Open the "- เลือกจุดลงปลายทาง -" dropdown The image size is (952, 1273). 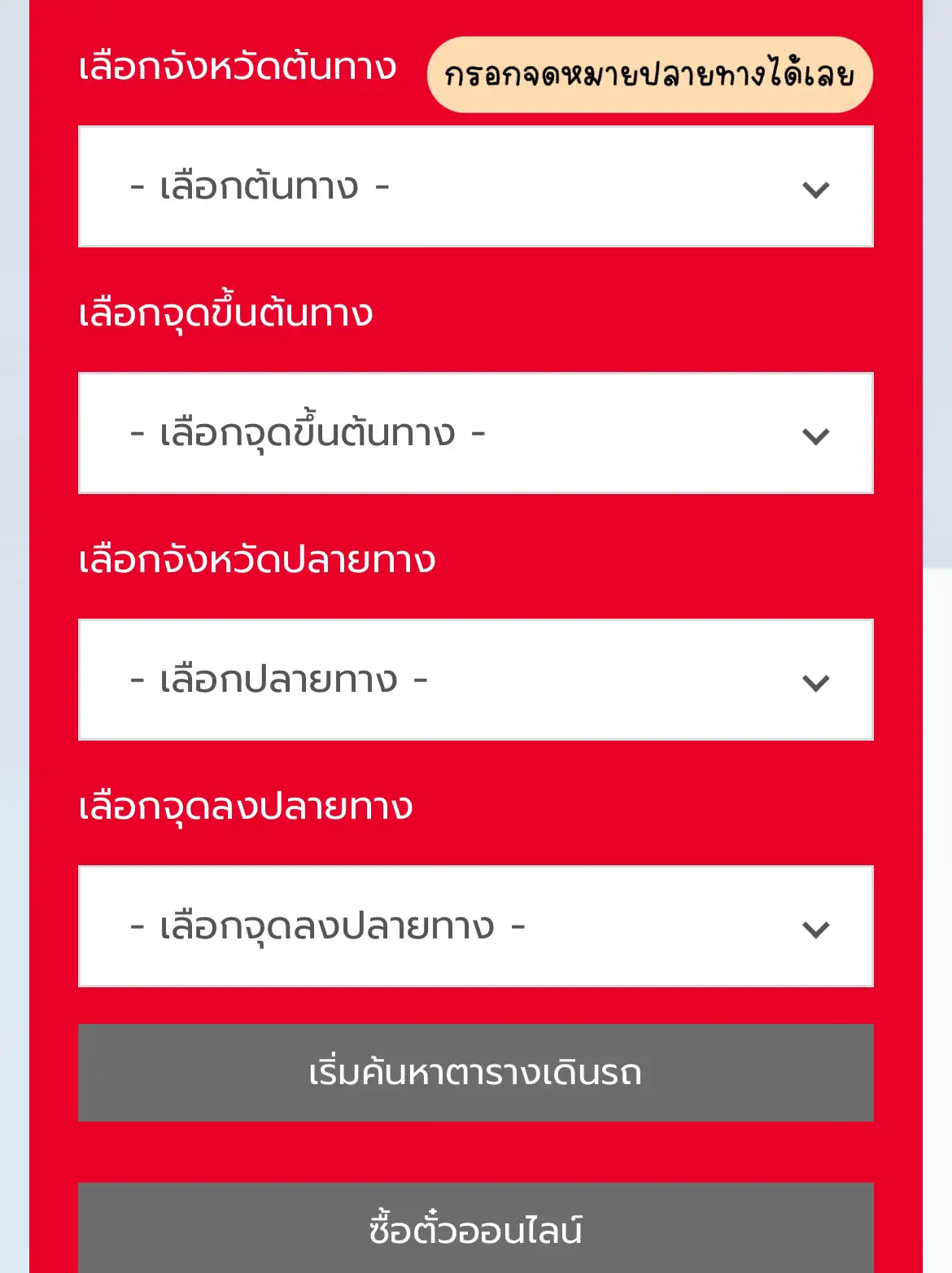click(476, 927)
